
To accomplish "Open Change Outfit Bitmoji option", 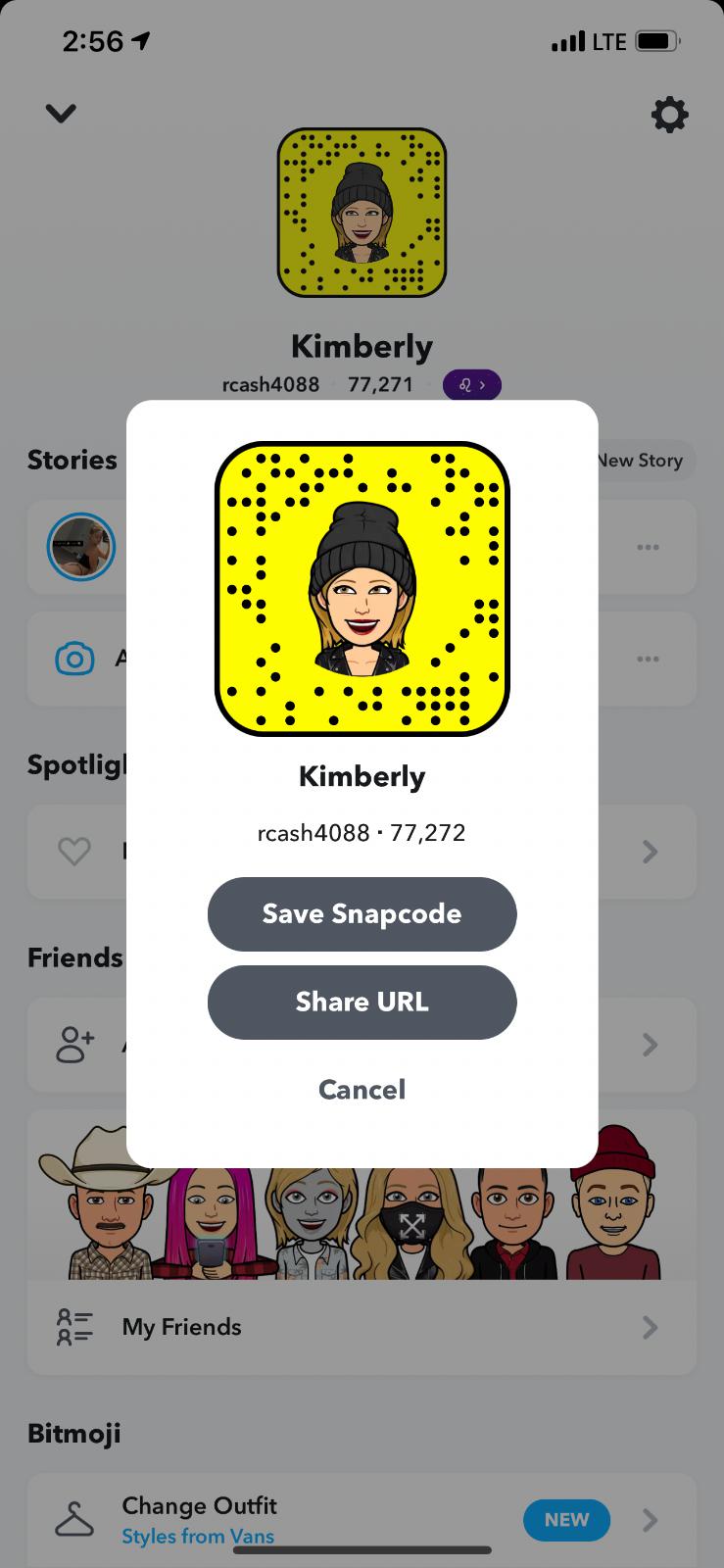I will click(x=361, y=1519).
